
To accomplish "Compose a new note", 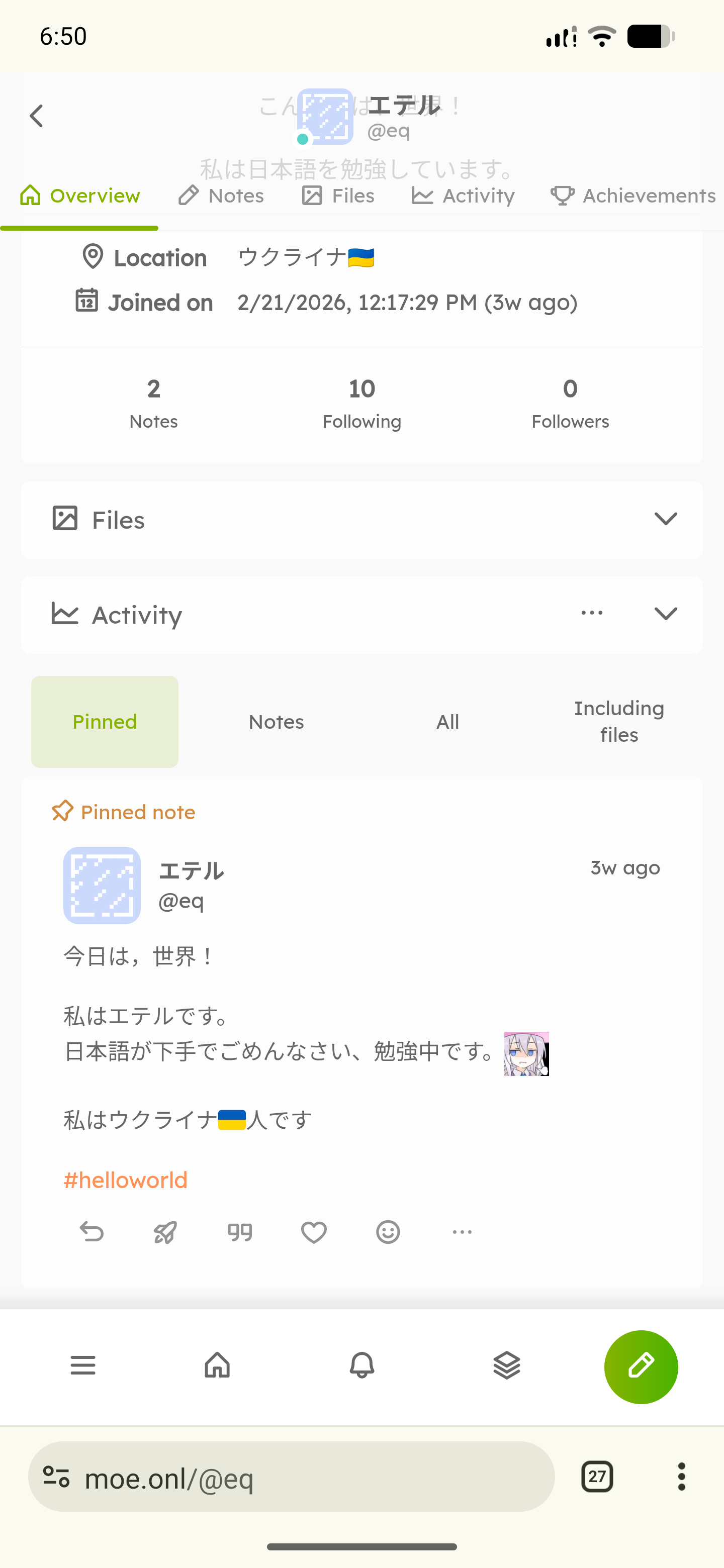I will click(x=641, y=1366).
